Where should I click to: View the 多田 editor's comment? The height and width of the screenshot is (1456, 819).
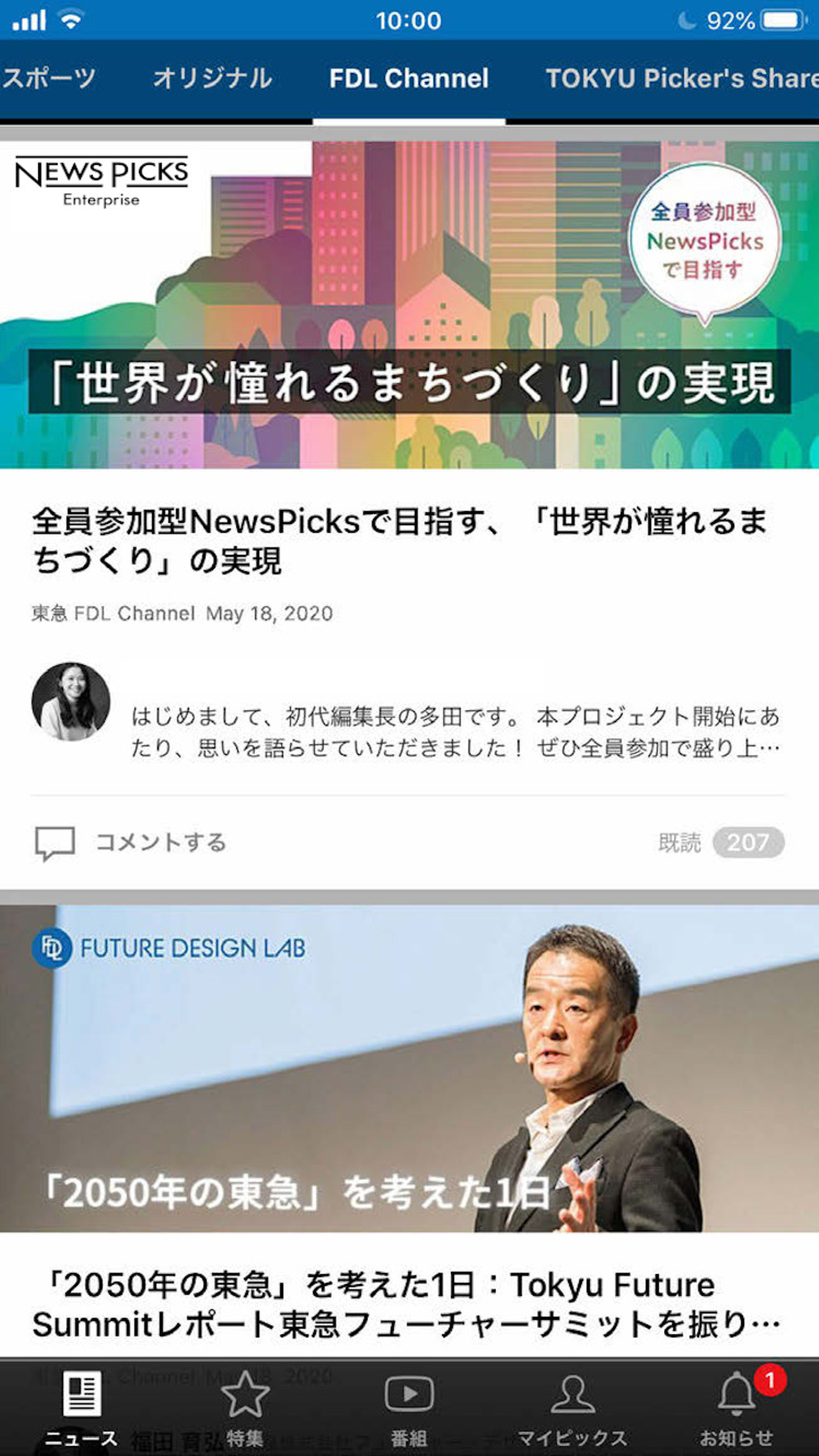click(455, 731)
